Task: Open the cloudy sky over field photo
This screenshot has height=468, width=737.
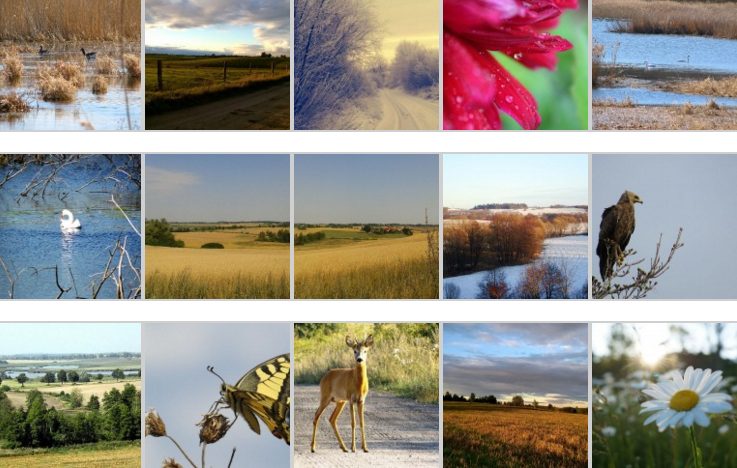Action: [515, 395]
